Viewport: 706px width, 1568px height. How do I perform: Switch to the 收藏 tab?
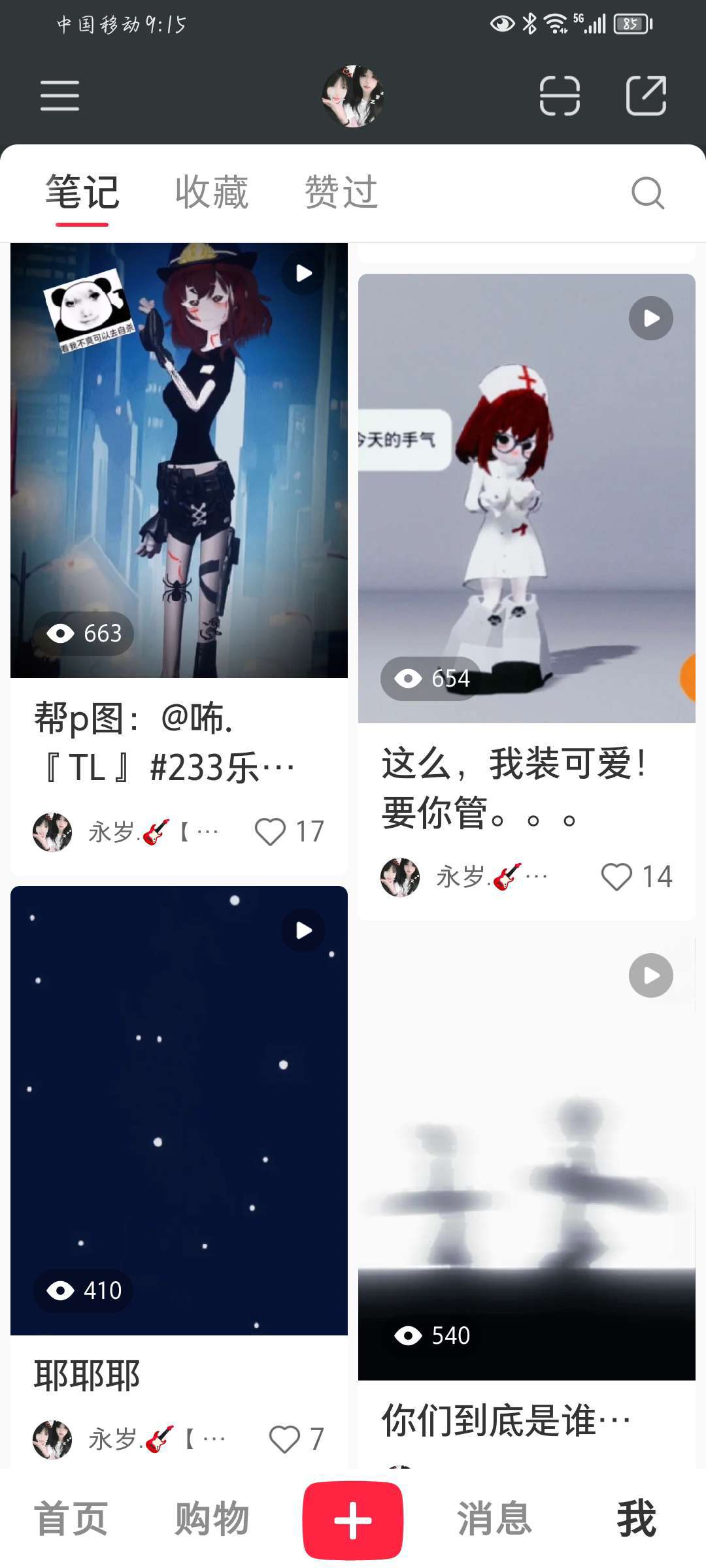point(212,192)
